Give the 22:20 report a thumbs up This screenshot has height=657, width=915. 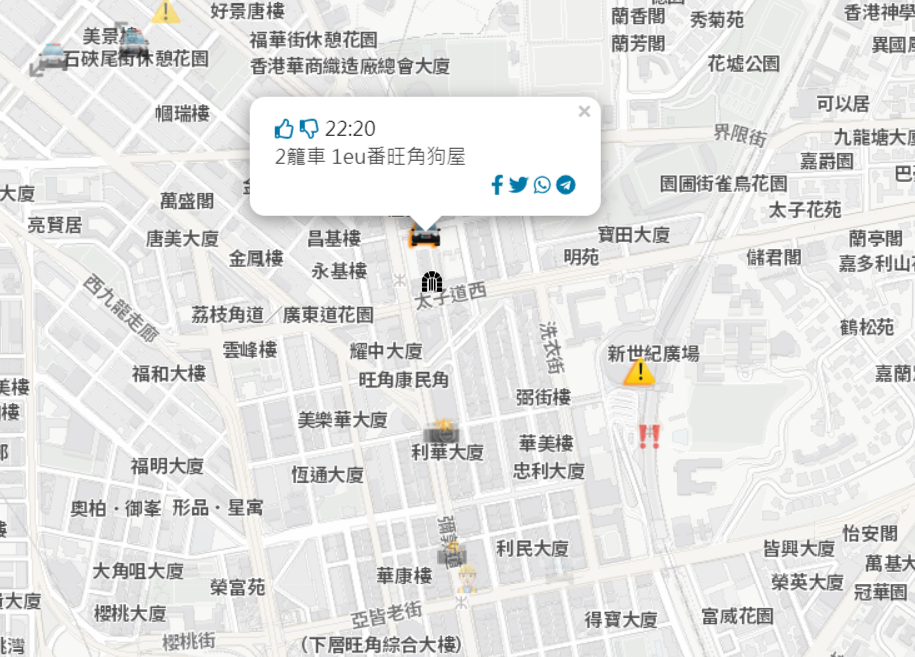coord(285,129)
